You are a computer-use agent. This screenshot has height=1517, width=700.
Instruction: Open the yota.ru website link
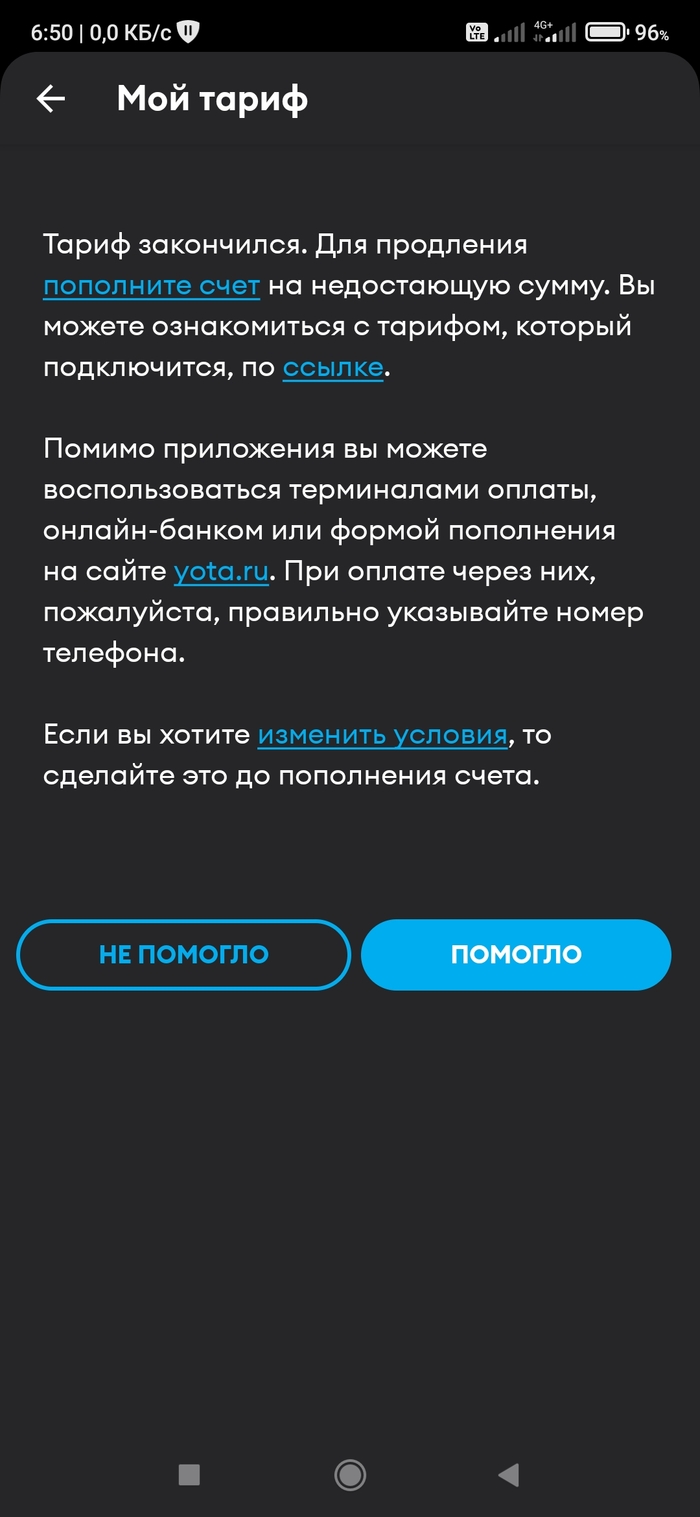coord(221,571)
